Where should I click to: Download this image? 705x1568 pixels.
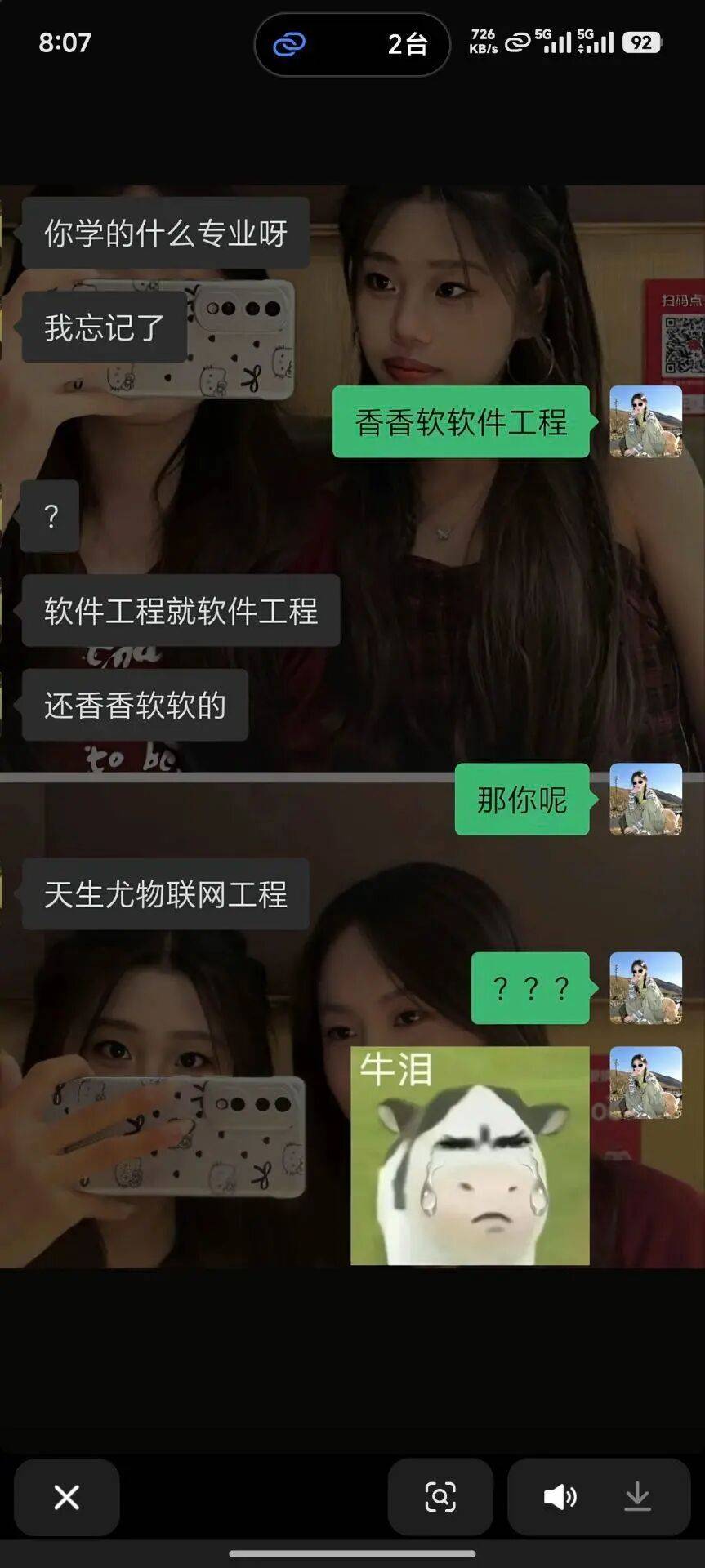tap(637, 1497)
